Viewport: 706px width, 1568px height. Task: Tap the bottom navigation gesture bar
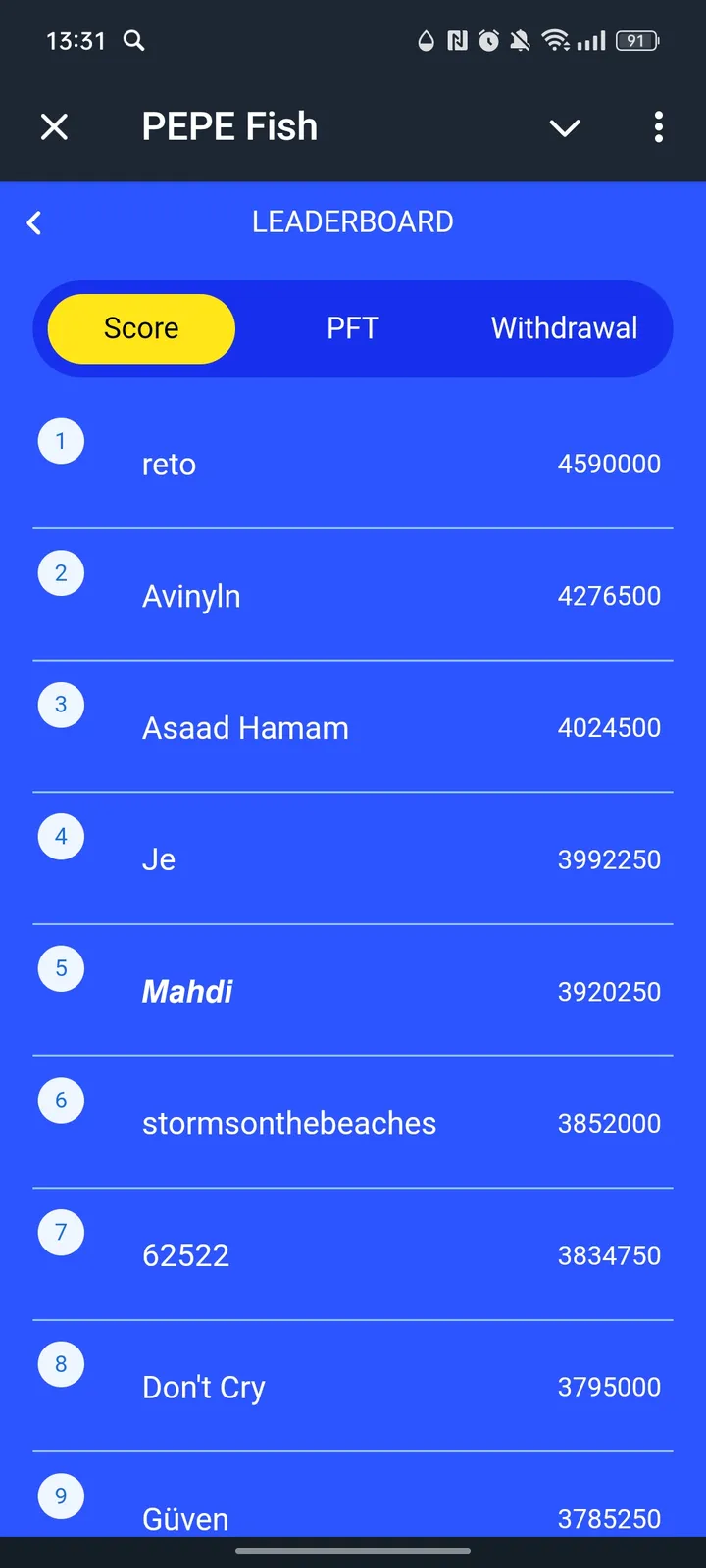point(352,1551)
